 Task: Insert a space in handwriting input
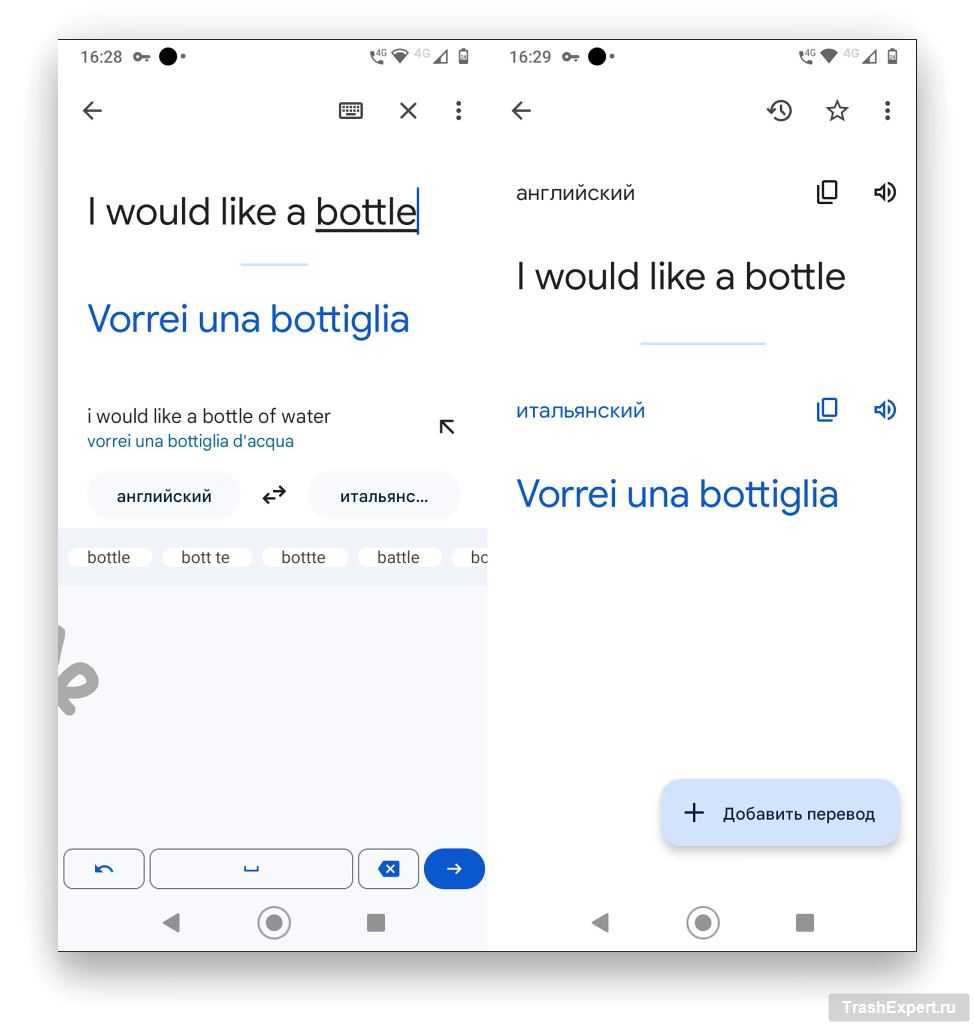pos(251,869)
